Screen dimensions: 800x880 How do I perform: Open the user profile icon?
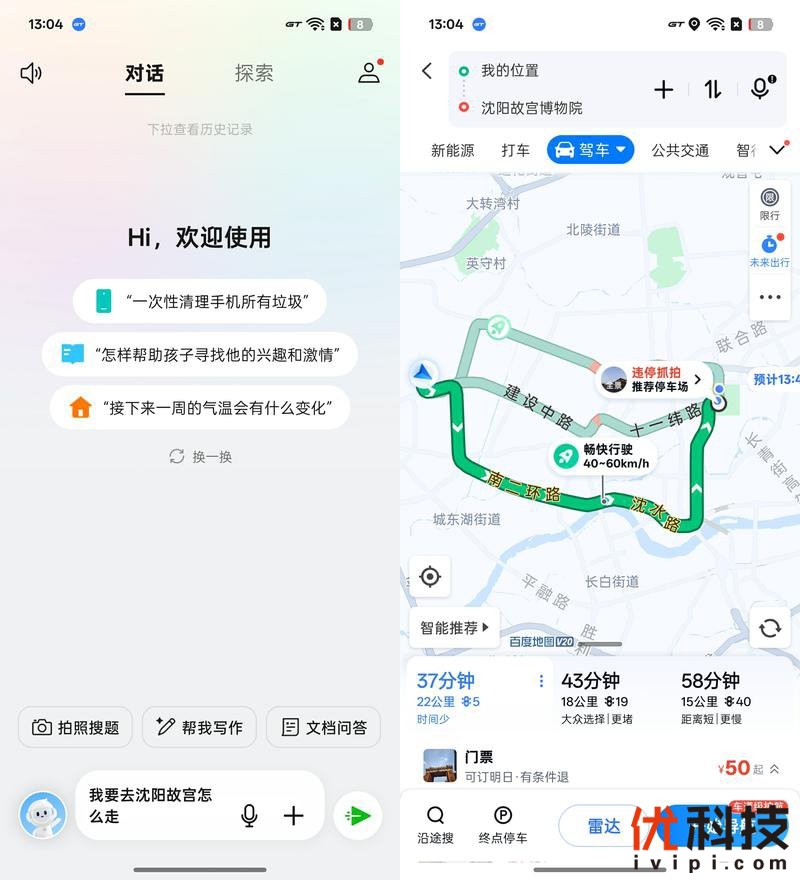tap(369, 73)
